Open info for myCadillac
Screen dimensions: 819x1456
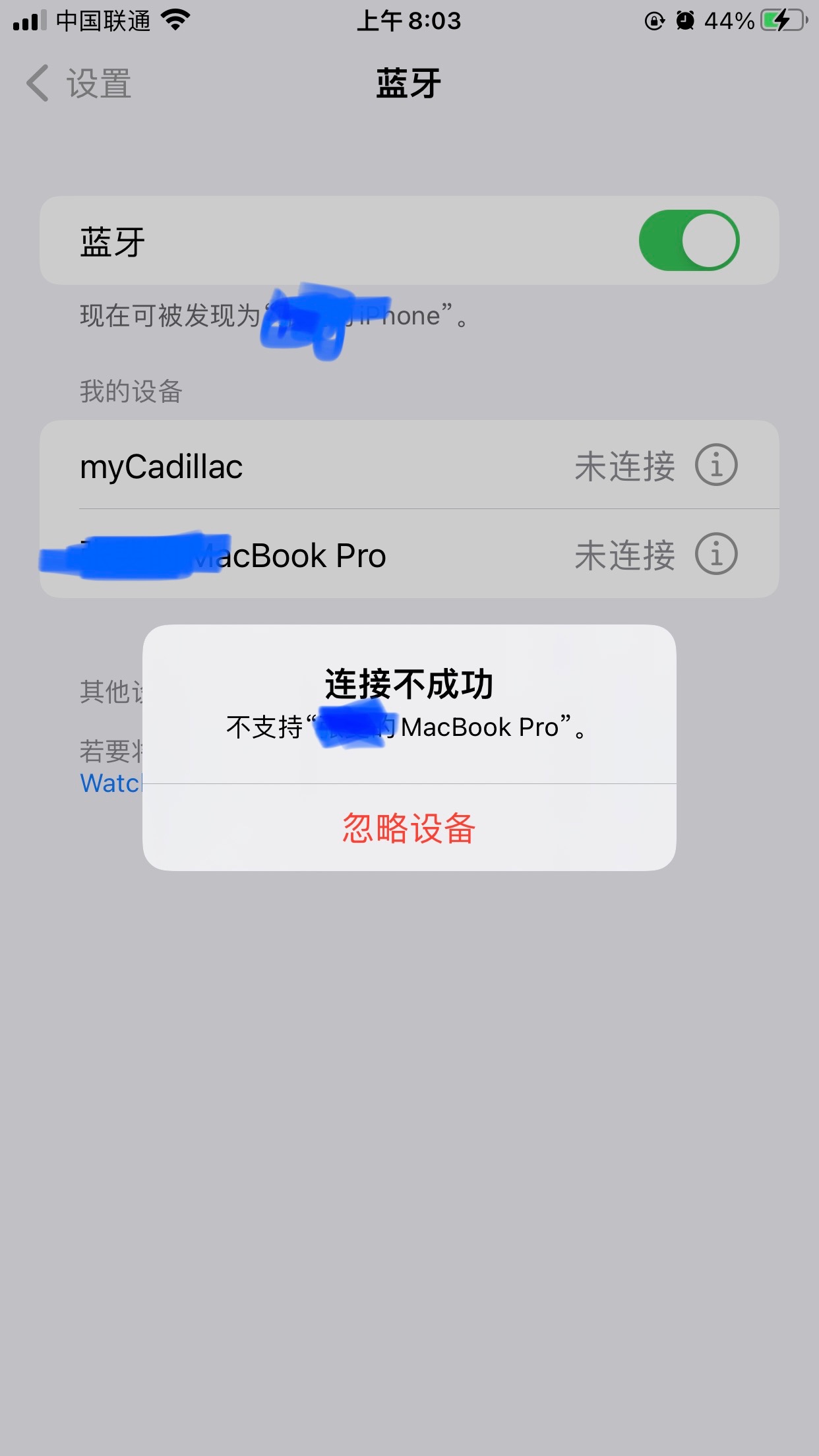pos(716,466)
